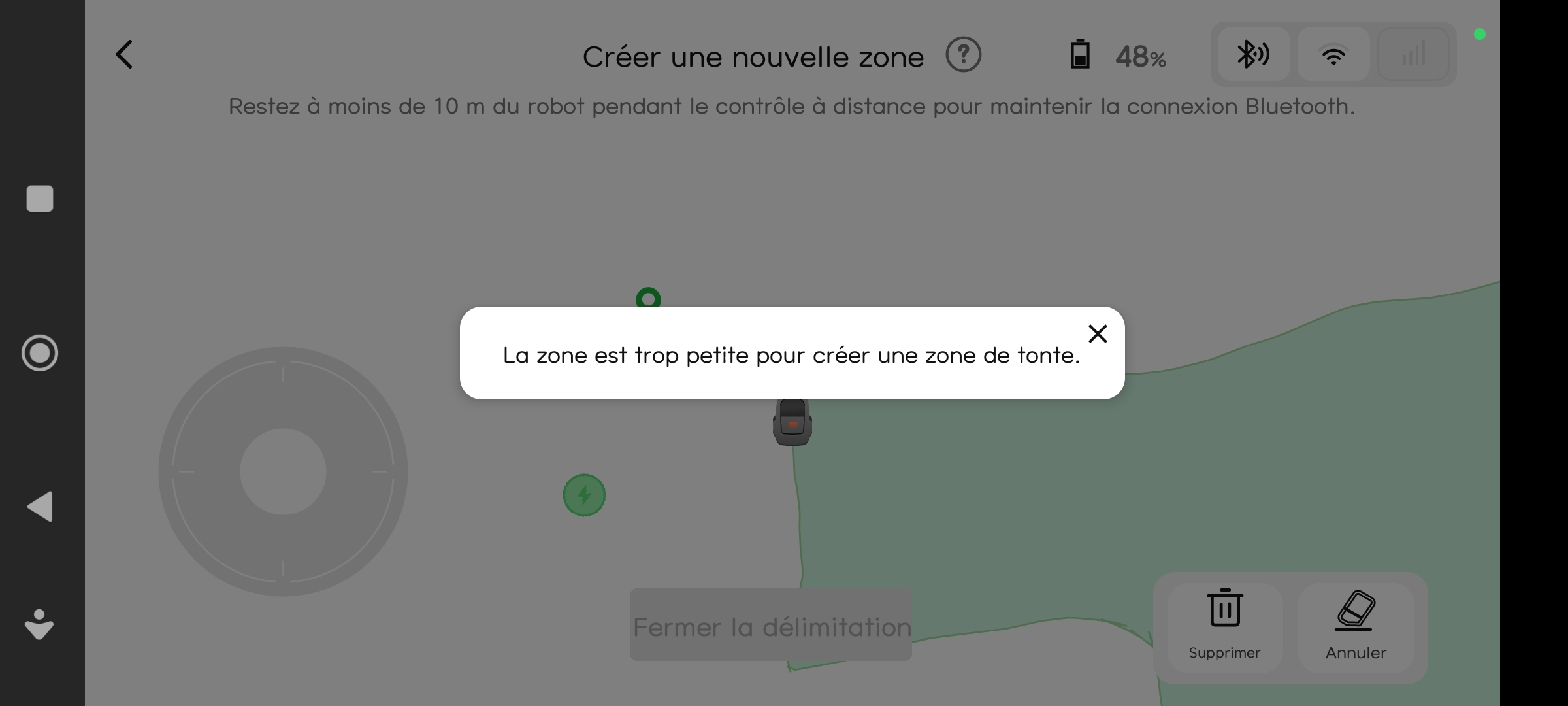Screen dimensions: 1568x706
Task: Tap the system home button
Action: (x=40, y=353)
